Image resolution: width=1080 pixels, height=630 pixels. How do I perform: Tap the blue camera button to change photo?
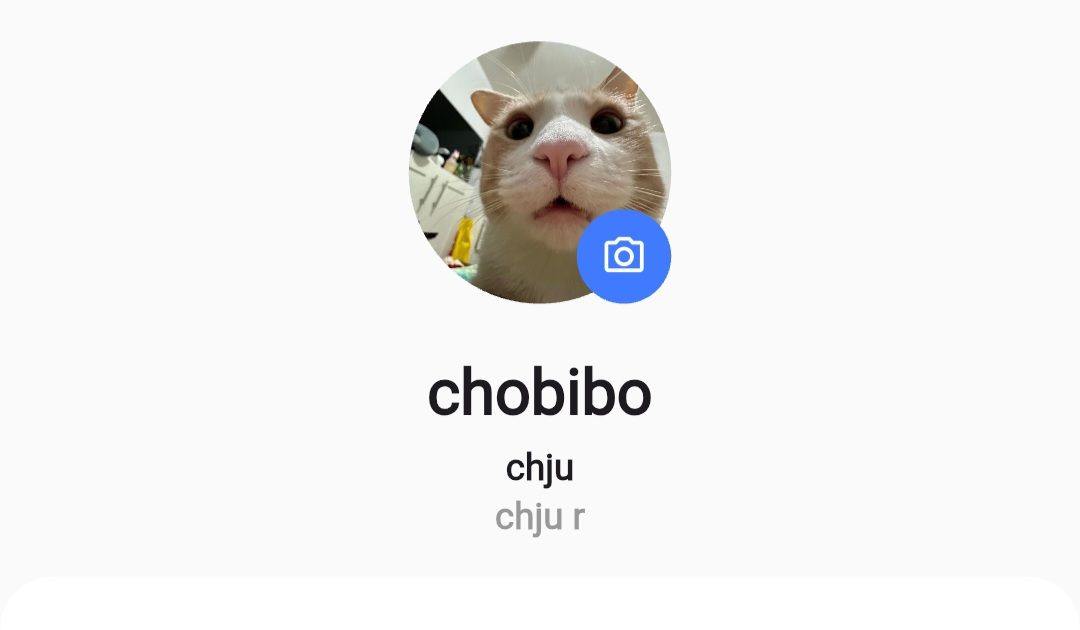624,256
